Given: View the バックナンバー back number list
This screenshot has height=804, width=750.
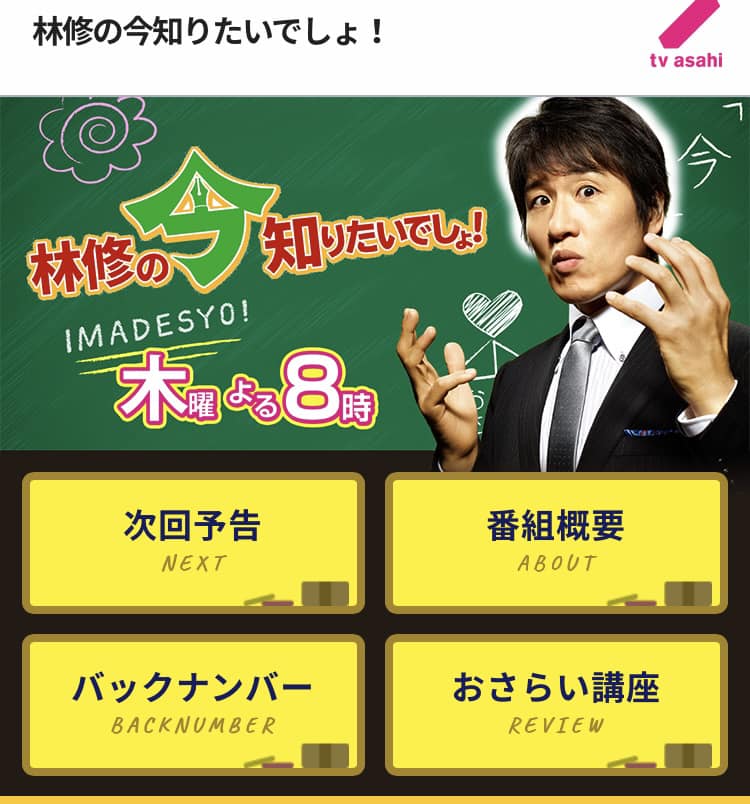Looking at the screenshot, I should 193,704.
